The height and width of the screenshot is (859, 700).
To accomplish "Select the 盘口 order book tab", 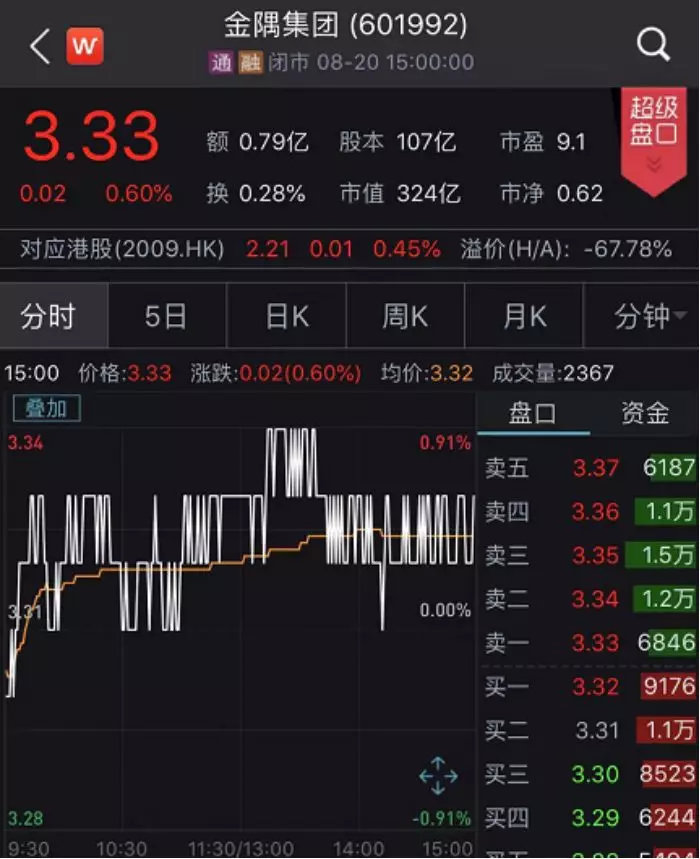I will pyautogui.click(x=533, y=413).
